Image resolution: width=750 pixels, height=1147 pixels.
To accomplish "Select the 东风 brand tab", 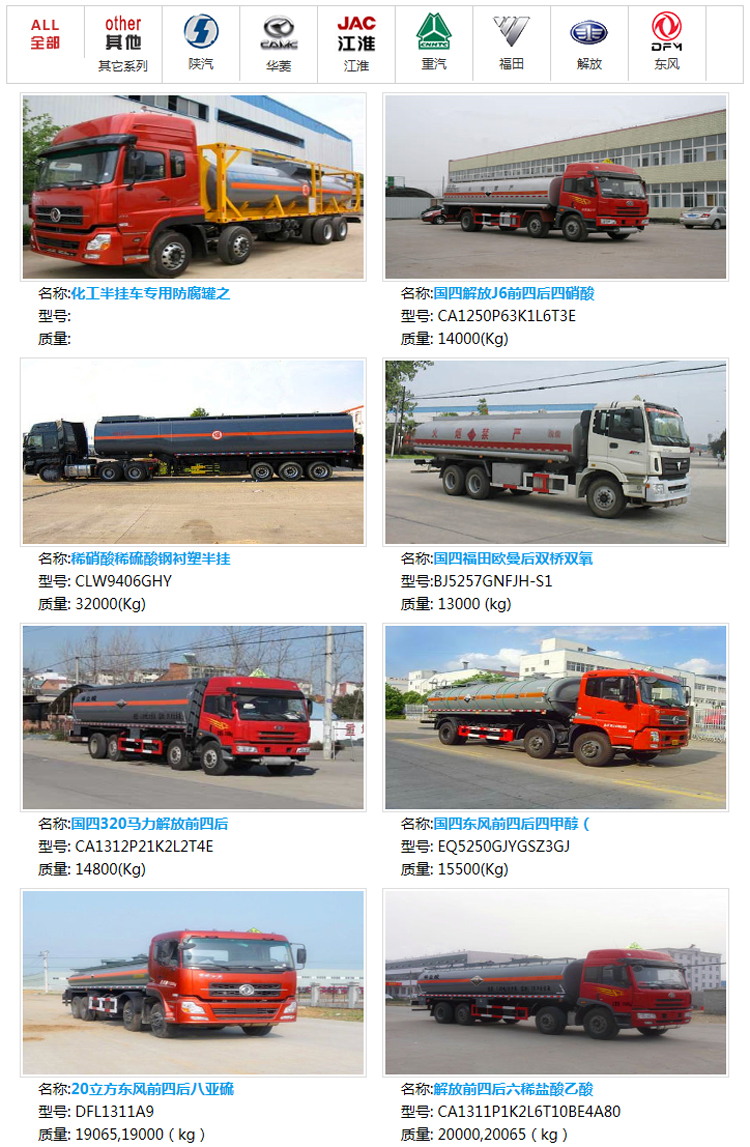I will tap(666, 44).
